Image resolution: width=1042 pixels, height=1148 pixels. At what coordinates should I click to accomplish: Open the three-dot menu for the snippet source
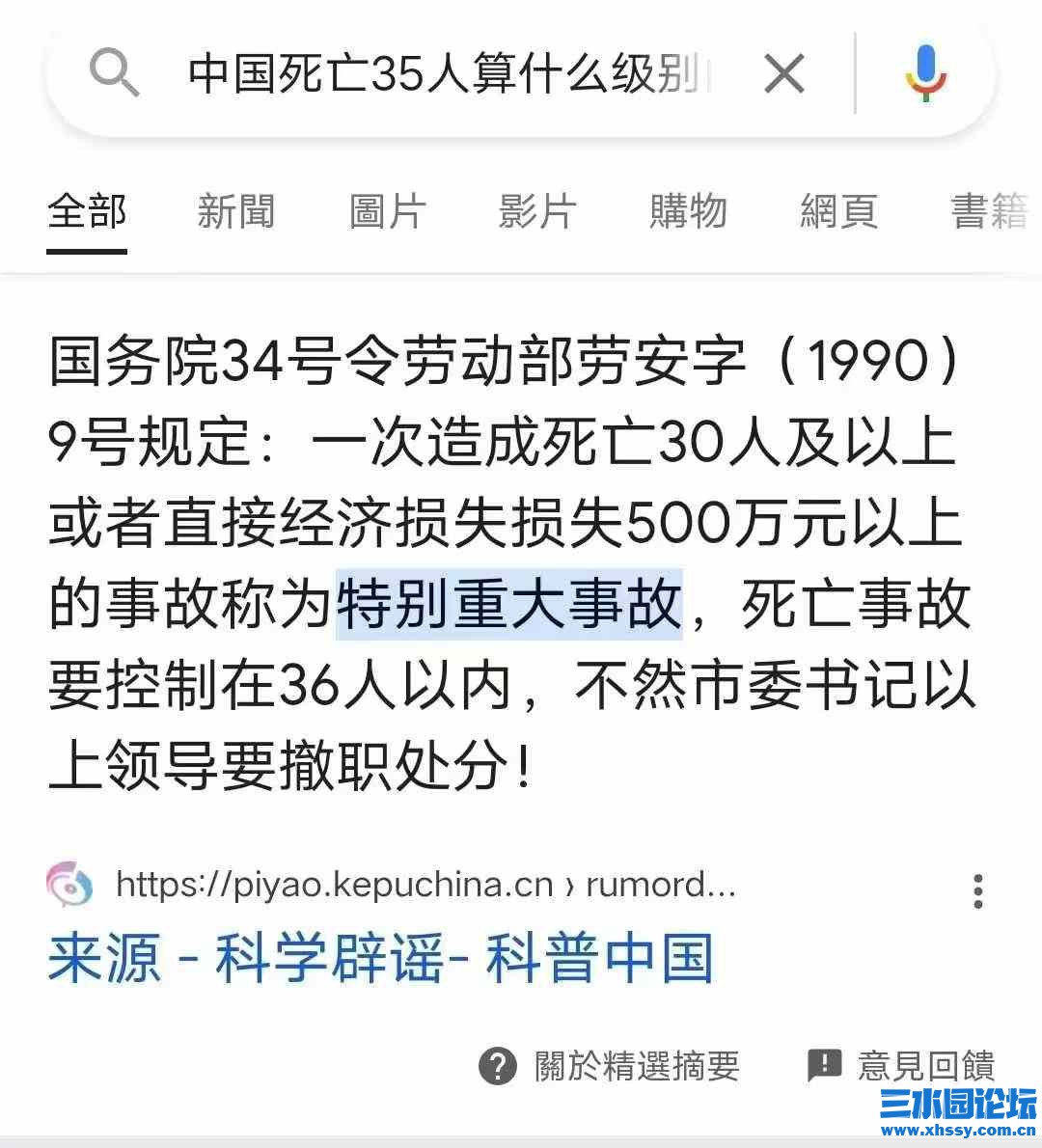click(x=978, y=891)
